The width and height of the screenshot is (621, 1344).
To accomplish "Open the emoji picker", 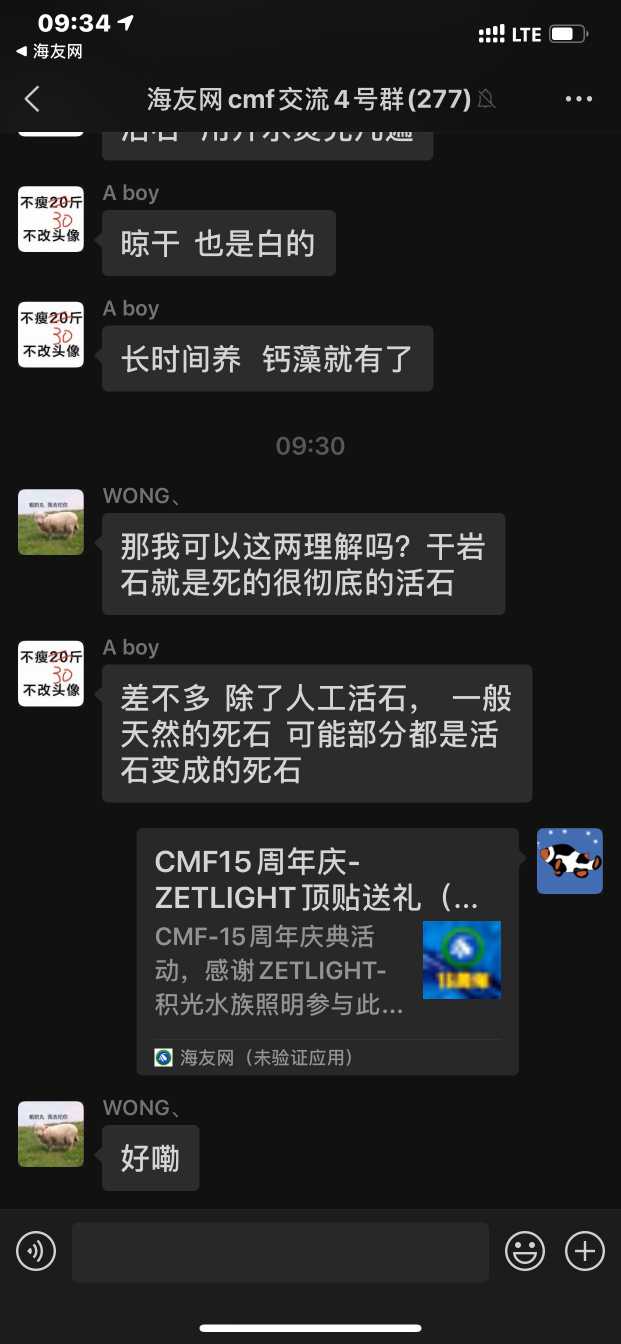I will coord(524,1251).
